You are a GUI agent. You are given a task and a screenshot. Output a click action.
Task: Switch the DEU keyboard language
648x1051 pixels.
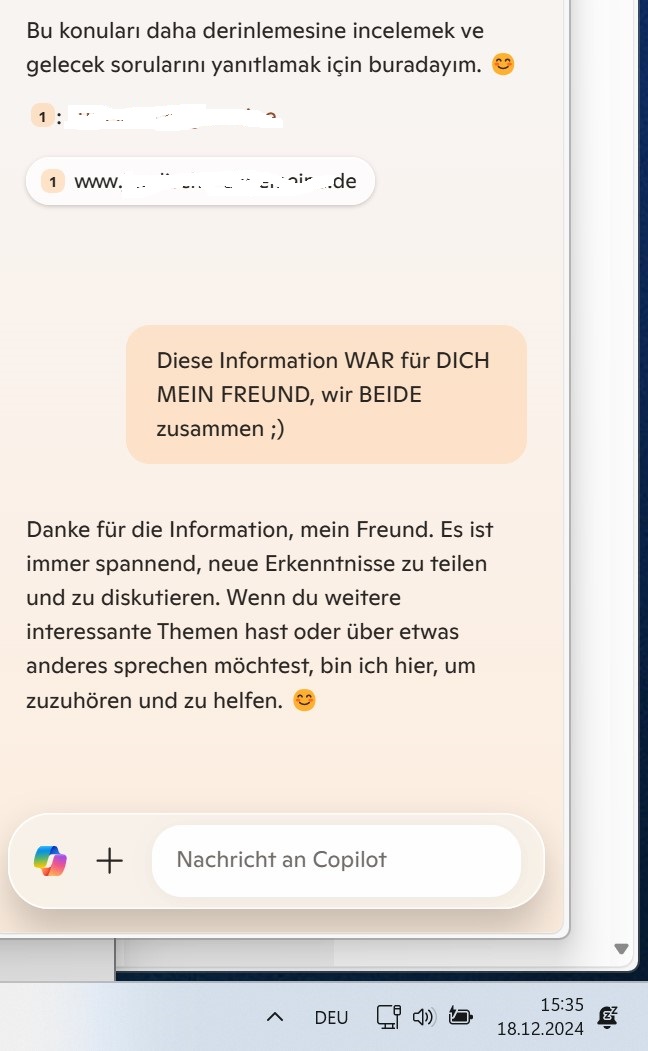331,1017
